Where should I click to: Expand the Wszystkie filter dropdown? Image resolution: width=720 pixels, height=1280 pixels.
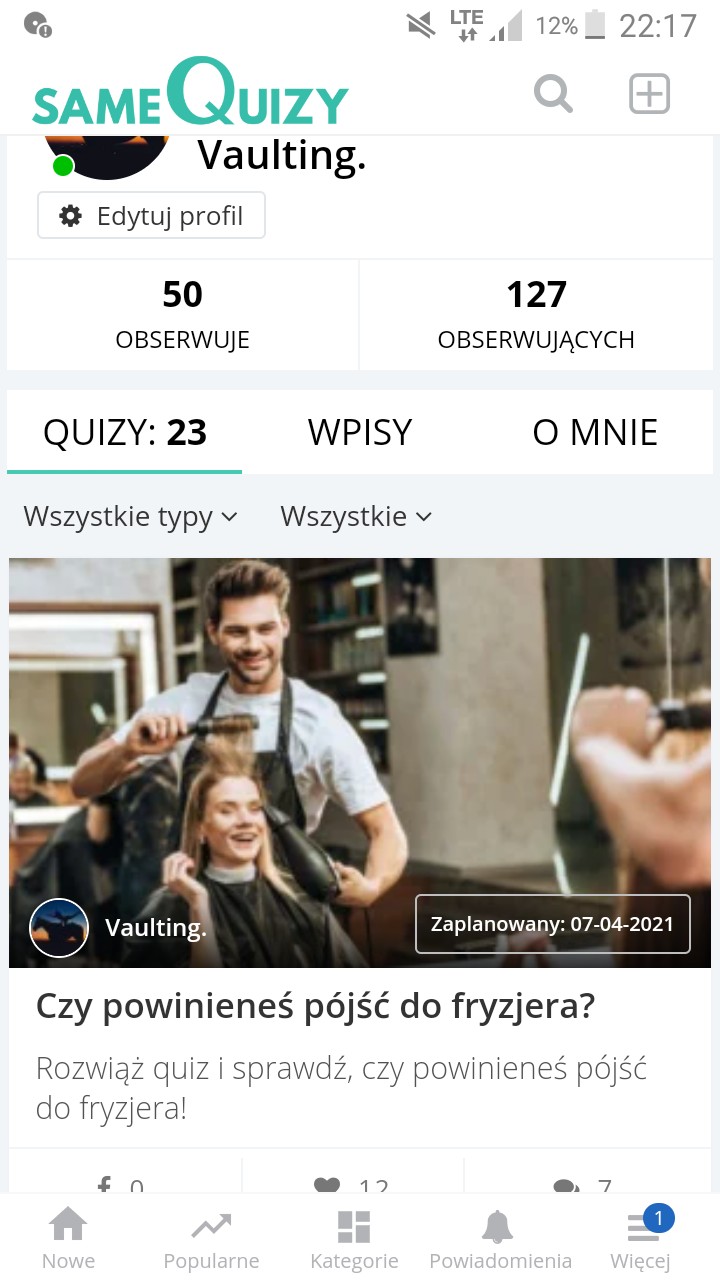[355, 517]
